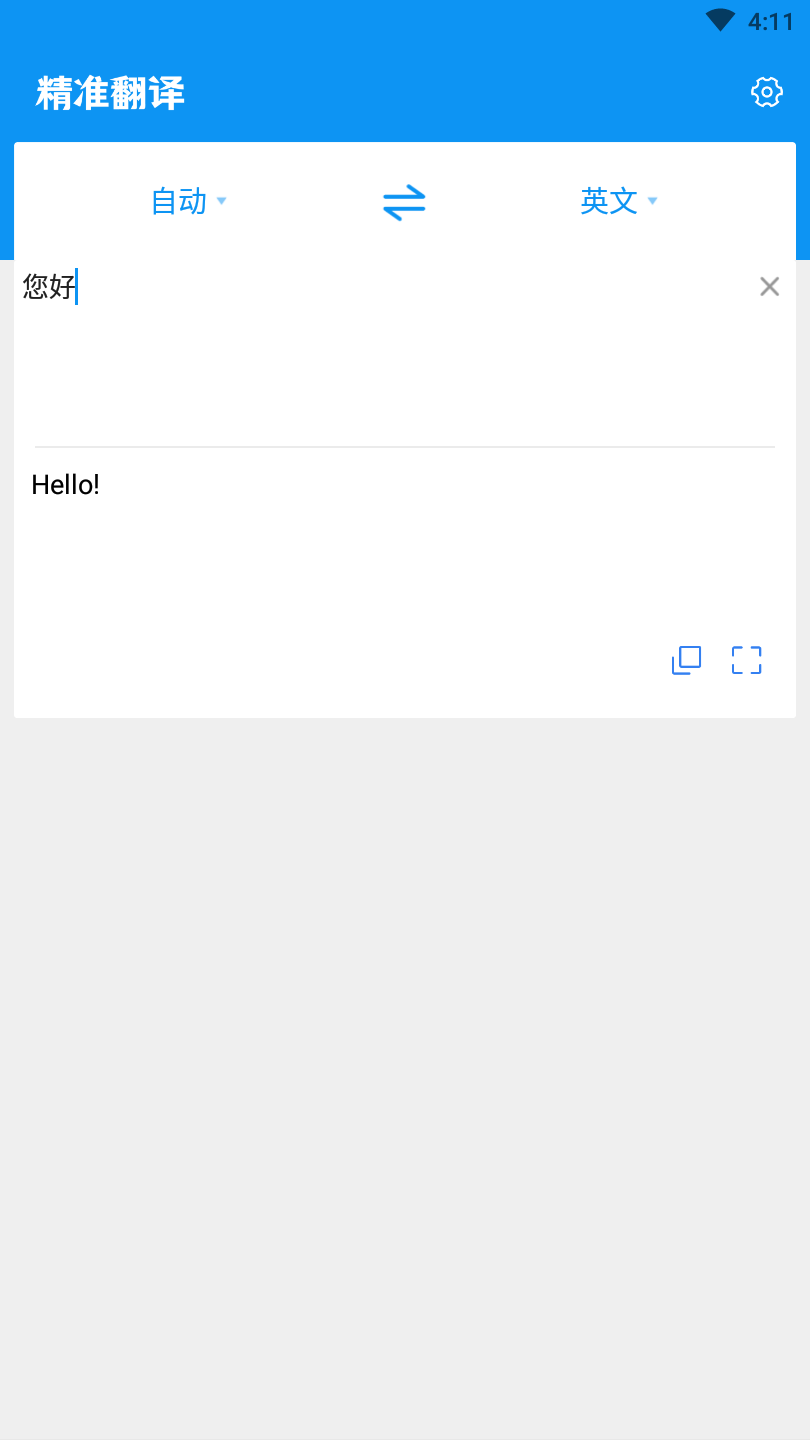Open settings via the gear icon
810x1440 pixels.
click(766, 92)
